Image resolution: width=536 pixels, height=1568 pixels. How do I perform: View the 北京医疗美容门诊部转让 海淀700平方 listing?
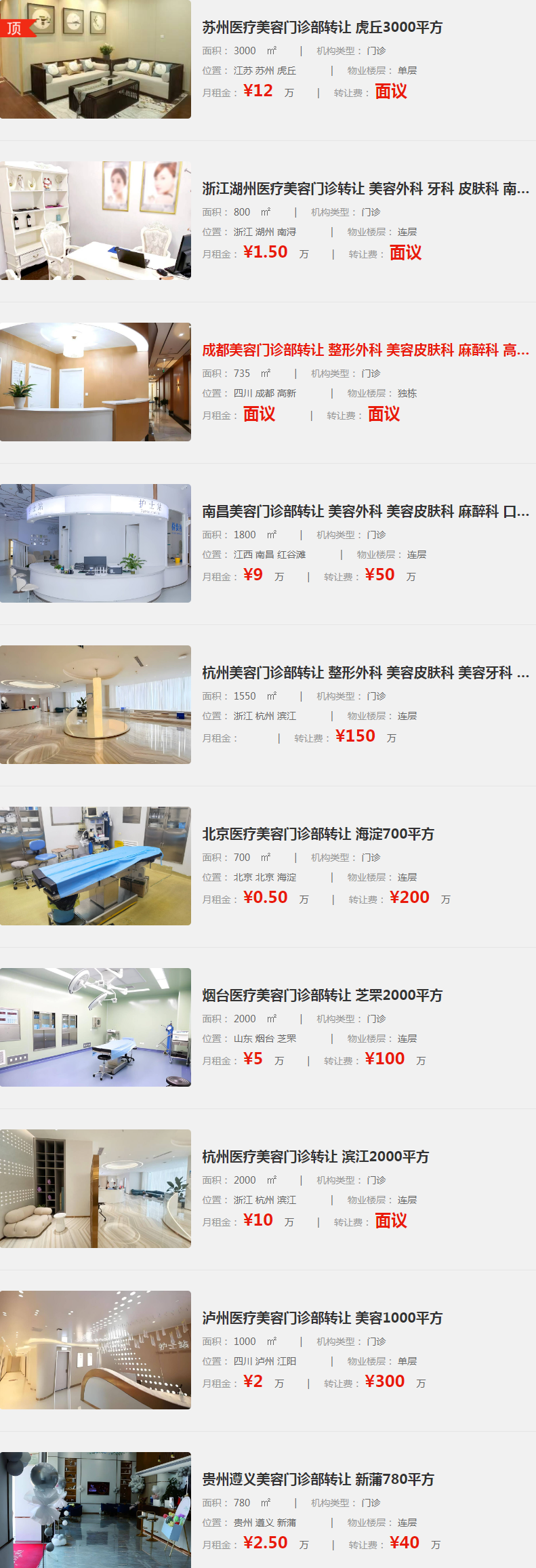coord(318,834)
